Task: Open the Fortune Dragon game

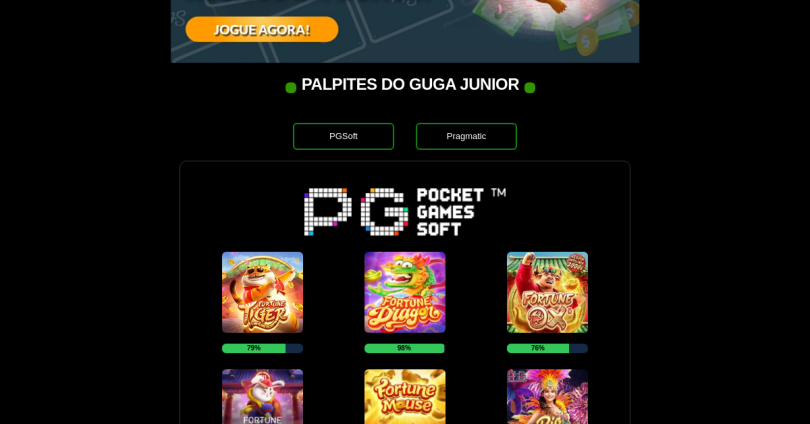Action: click(x=404, y=292)
